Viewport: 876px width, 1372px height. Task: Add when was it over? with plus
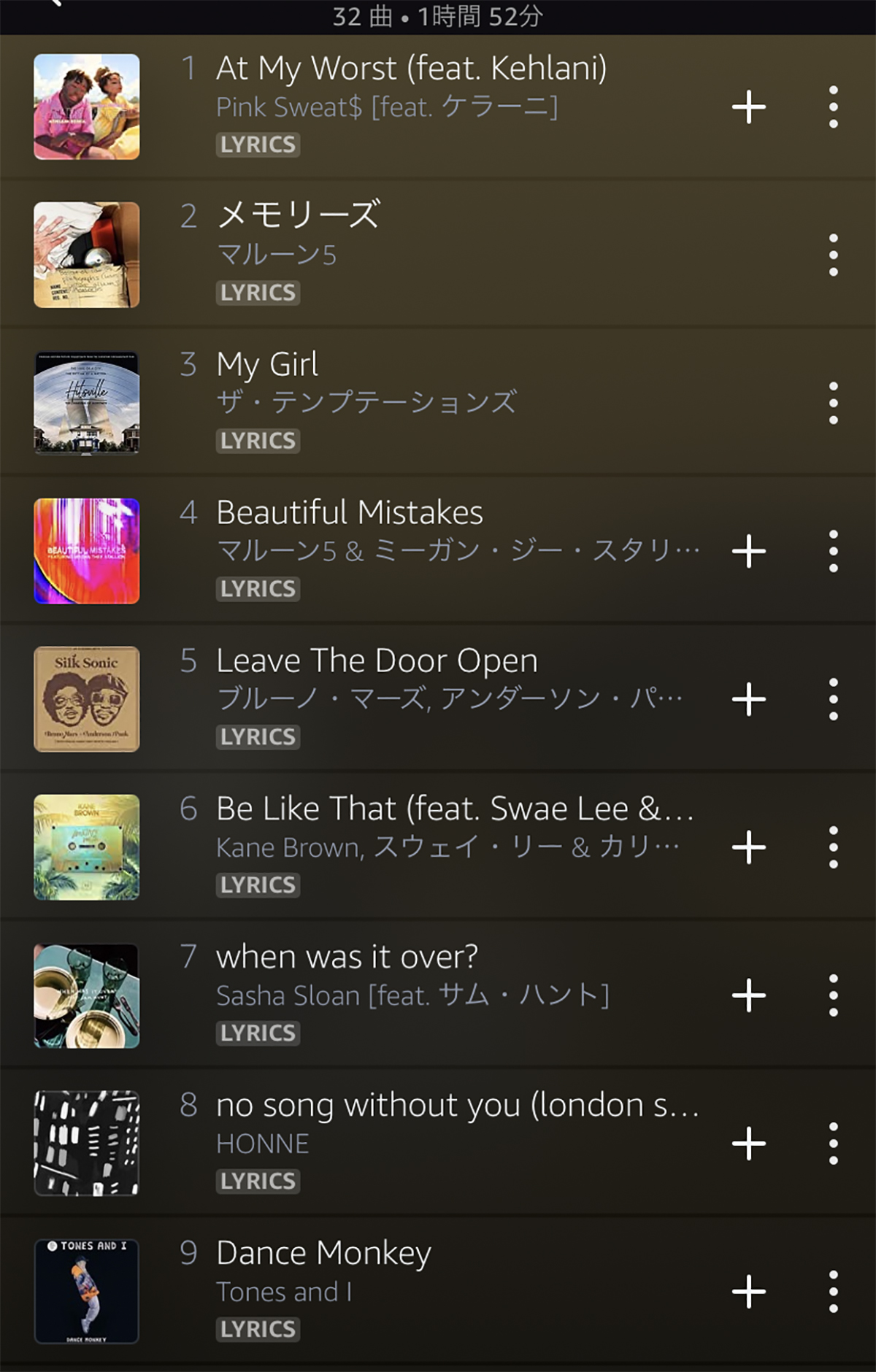point(749,995)
